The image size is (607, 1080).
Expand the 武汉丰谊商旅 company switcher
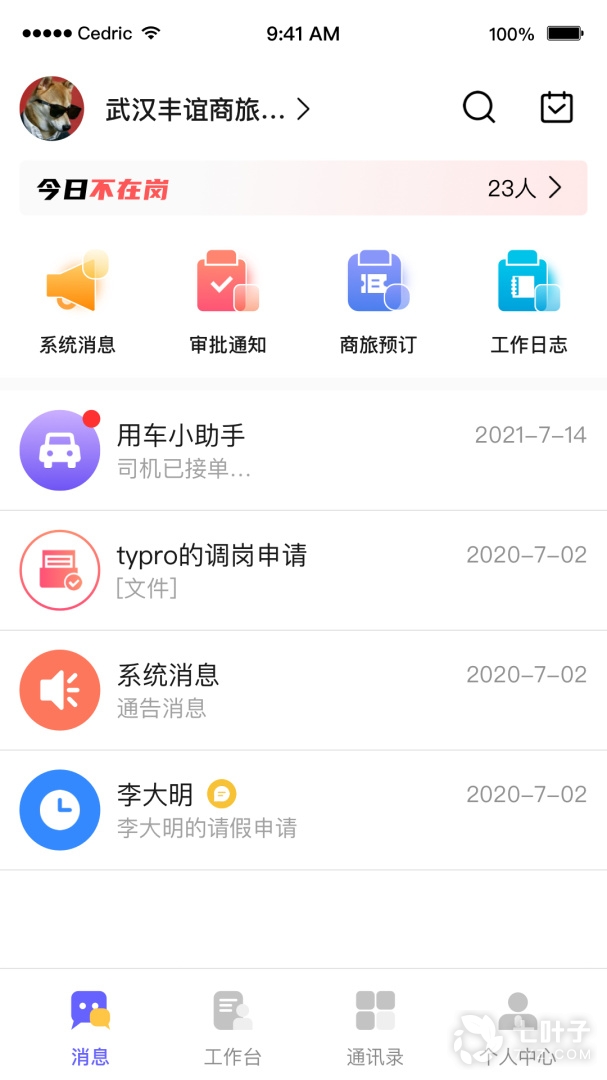(208, 109)
